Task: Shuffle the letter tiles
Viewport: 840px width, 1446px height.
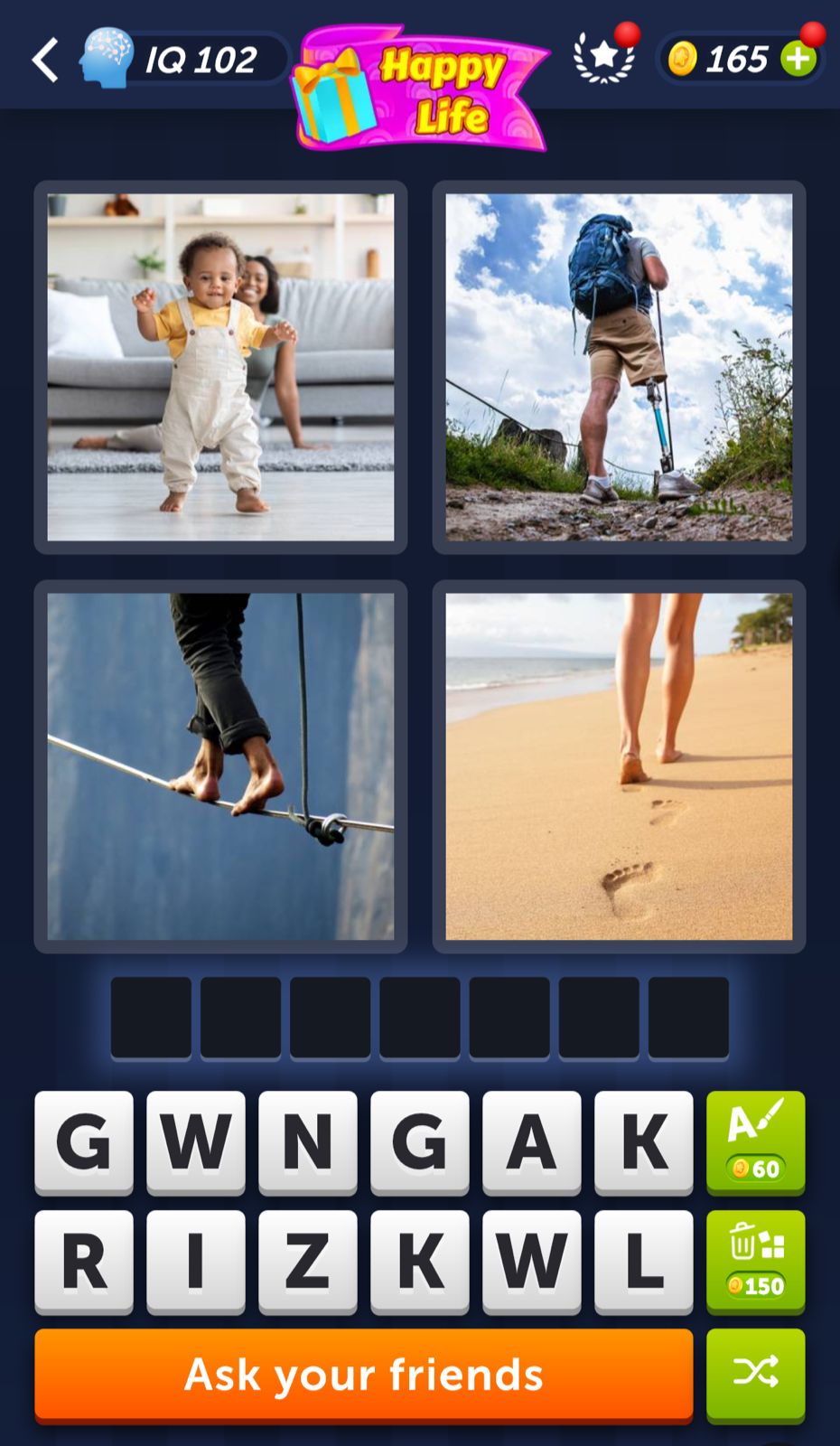Action: pos(755,1375)
